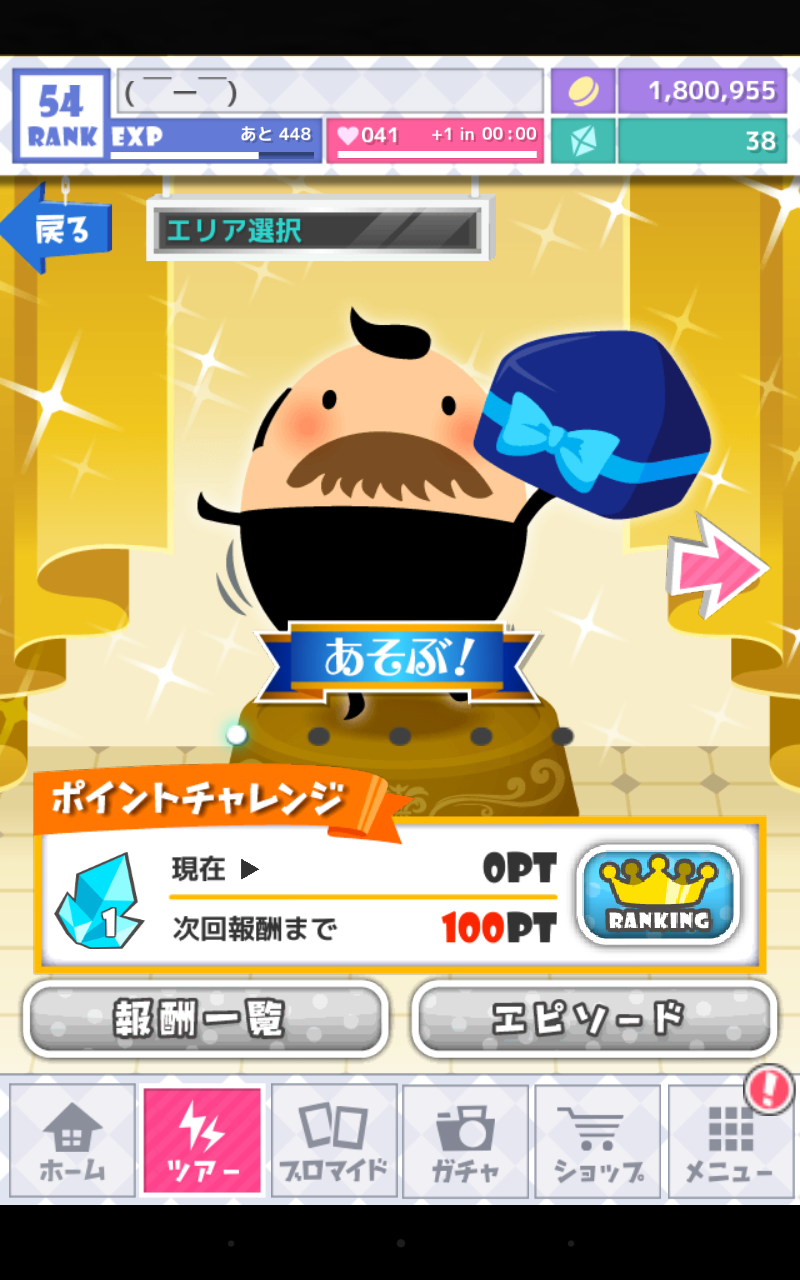Switch to the ホーム tab
This screenshot has height=1280, width=800.
[72, 1140]
